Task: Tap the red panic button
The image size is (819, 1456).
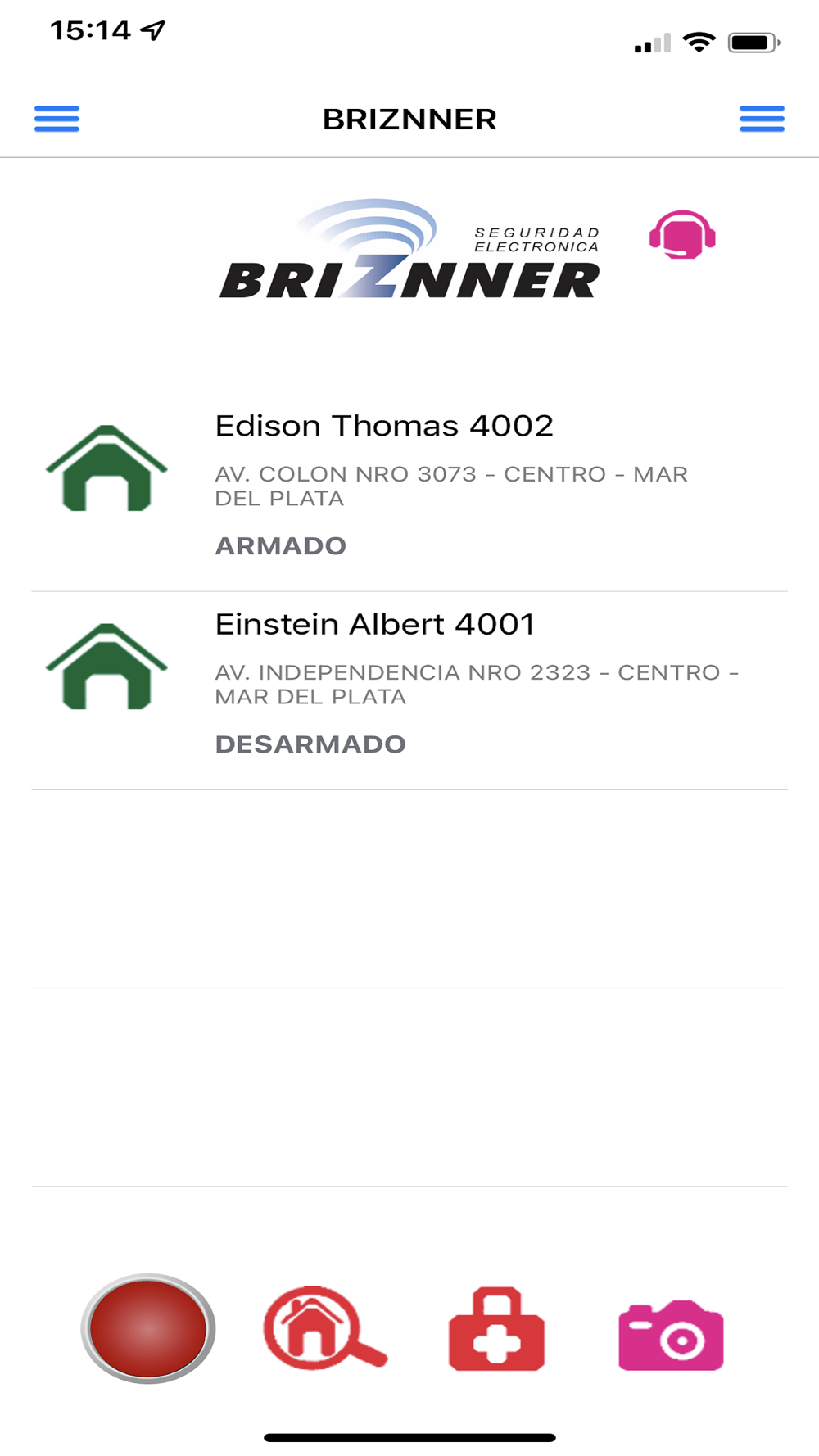Action: point(148,1328)
